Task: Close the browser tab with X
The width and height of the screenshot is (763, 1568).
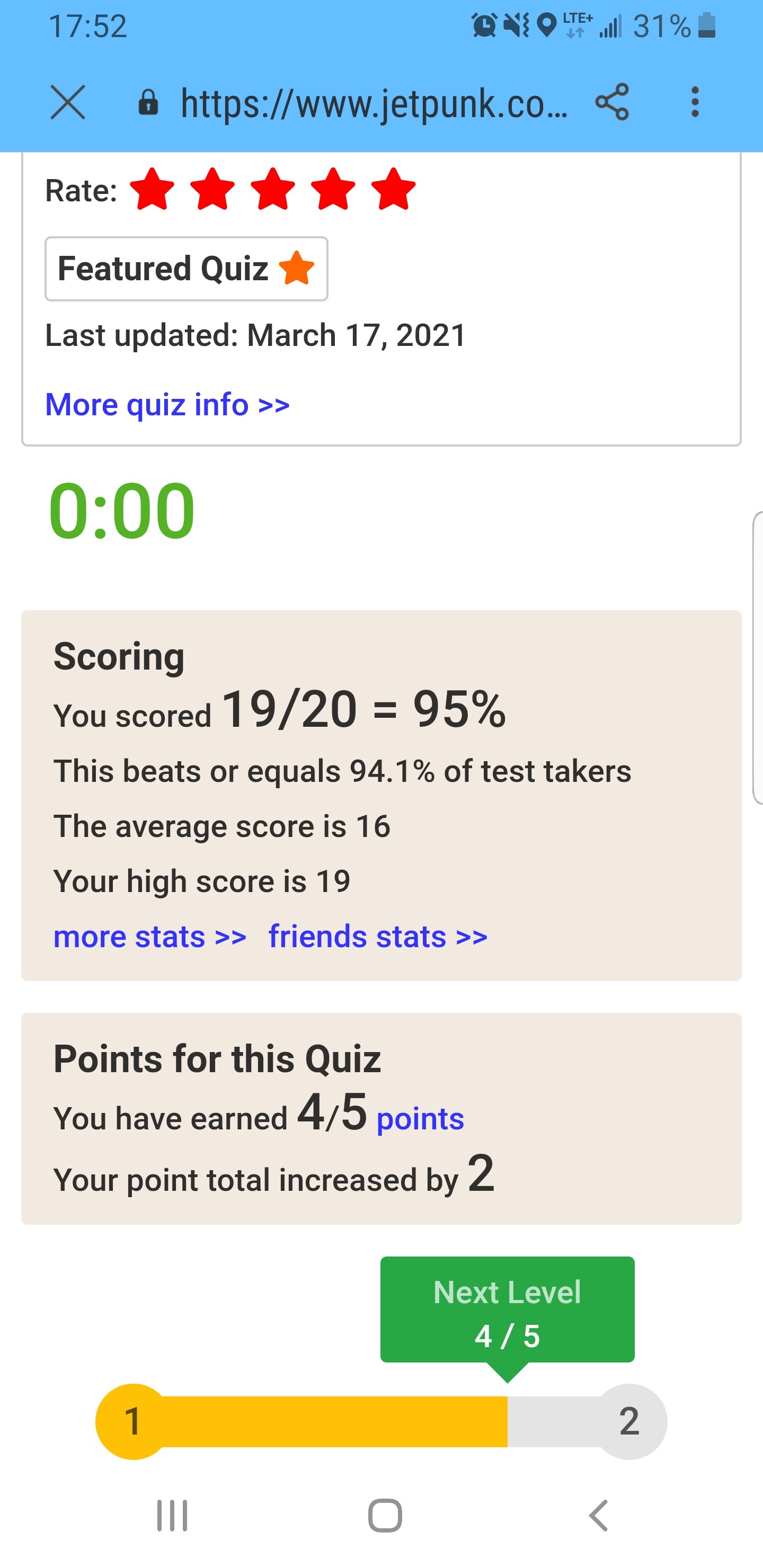Action: tap(68, 102)
